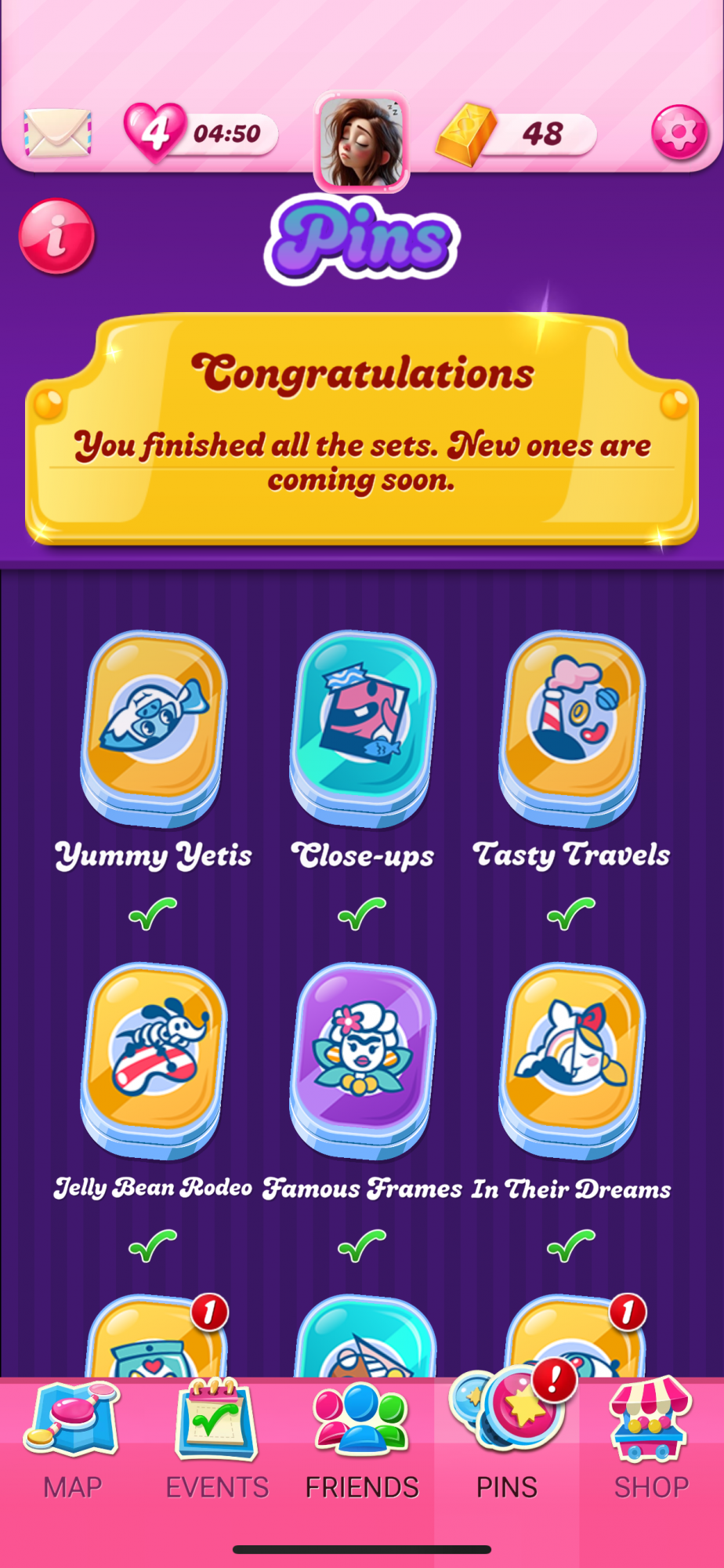
Task: Switch to the Shop tab
Action: (651, 1444)
